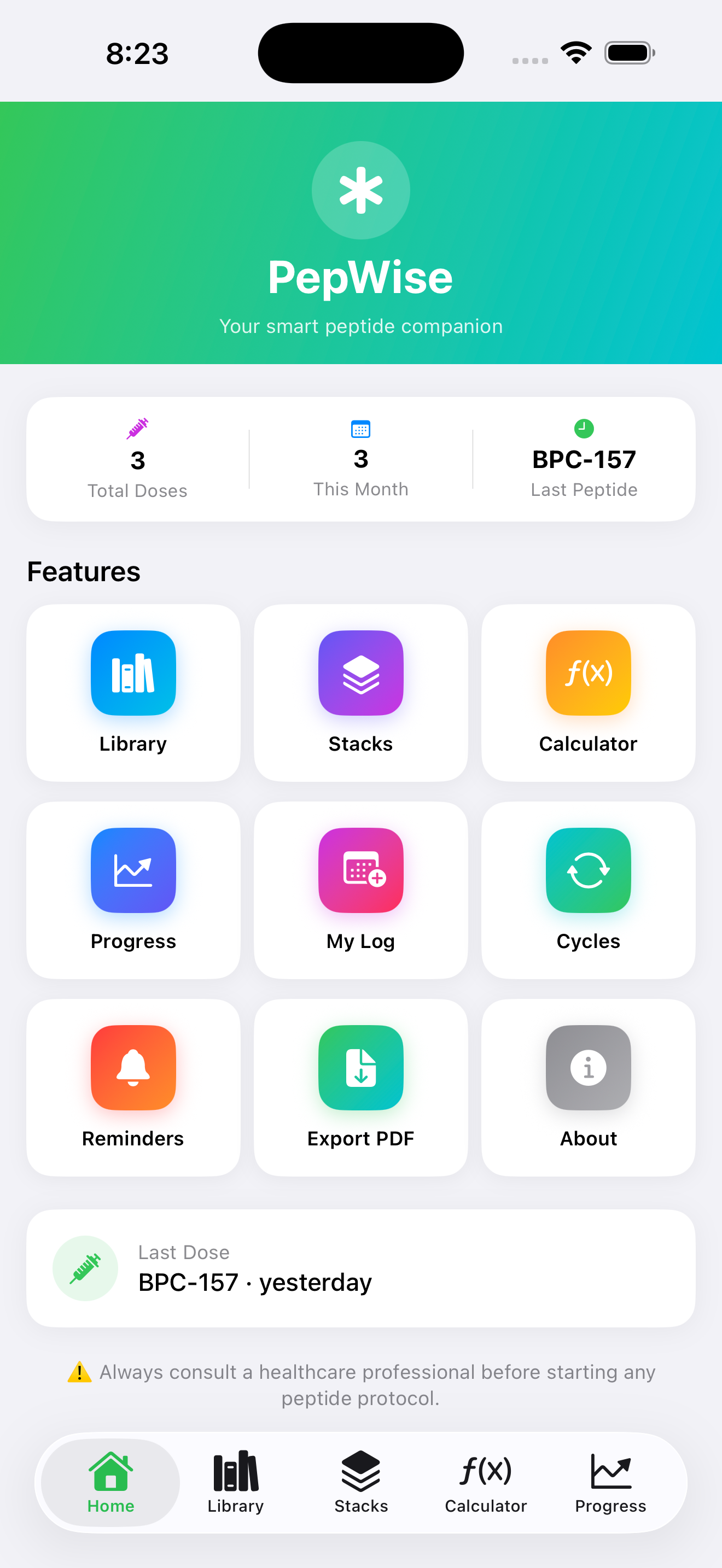
Task: Tap the BPC-157 Last Peptide stat
Action: pos(583,460)
